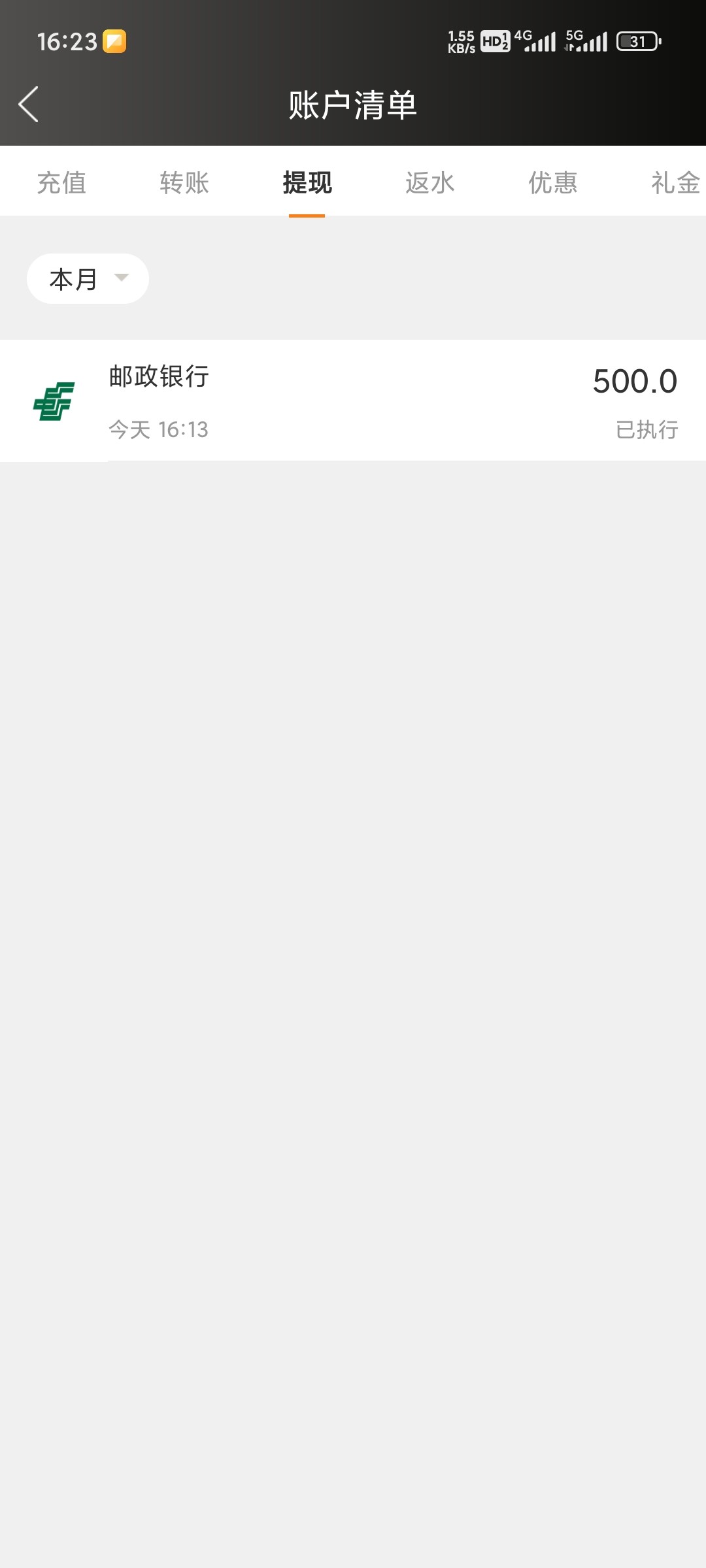Open the 优惠 tab

pos(553,182)
